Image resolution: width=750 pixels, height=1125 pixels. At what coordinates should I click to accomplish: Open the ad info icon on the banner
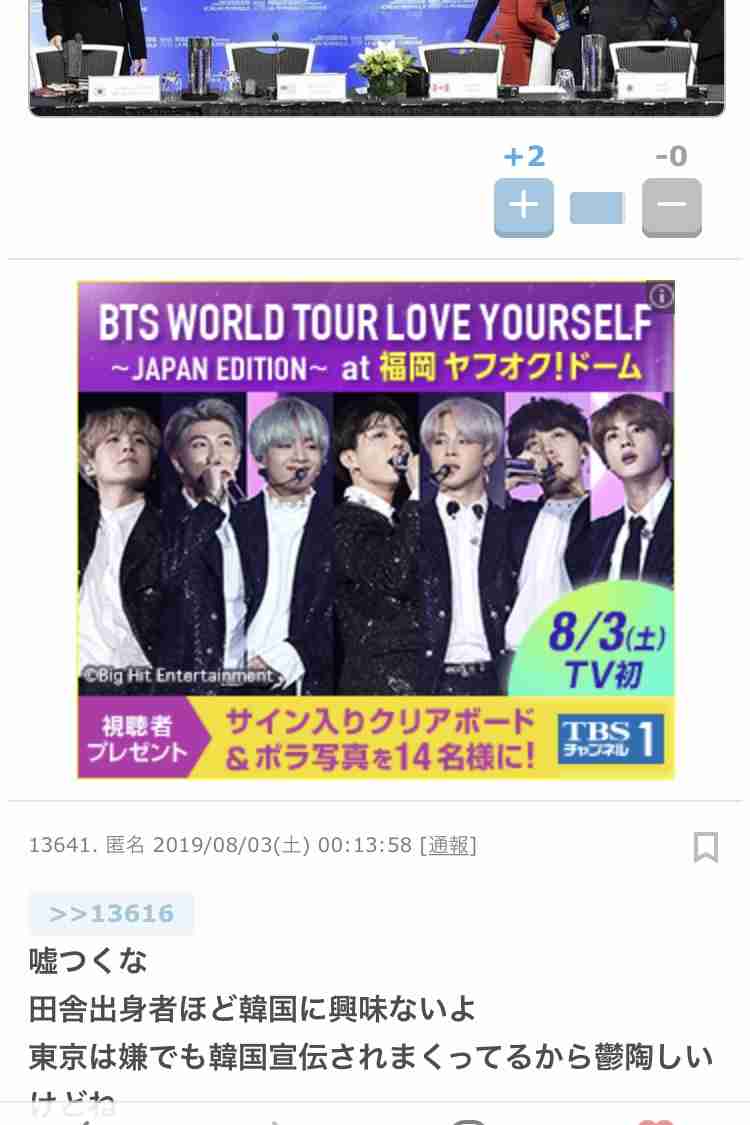[x=661, y=296]
